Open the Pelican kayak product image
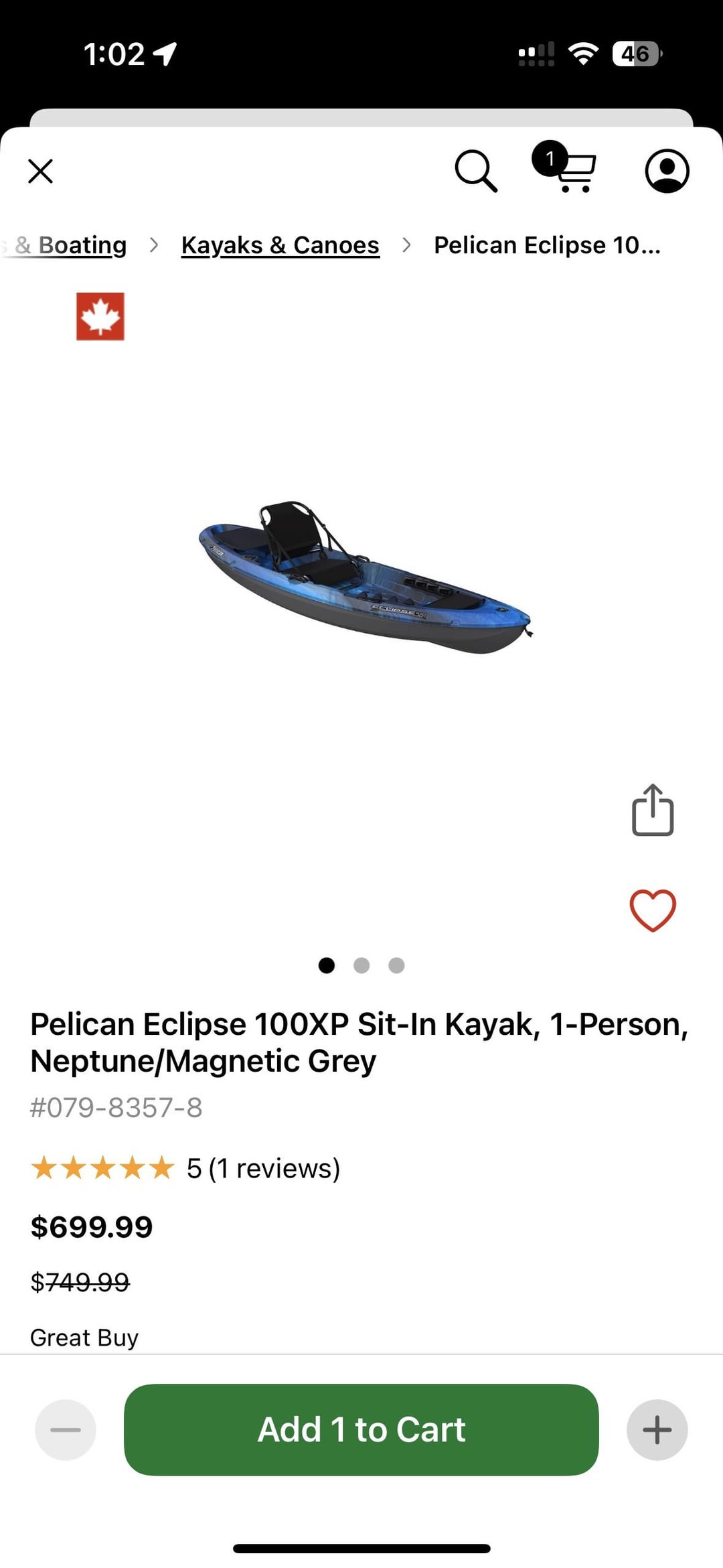The height and width of the screenshot is (1568, 723). click(365, 577)
